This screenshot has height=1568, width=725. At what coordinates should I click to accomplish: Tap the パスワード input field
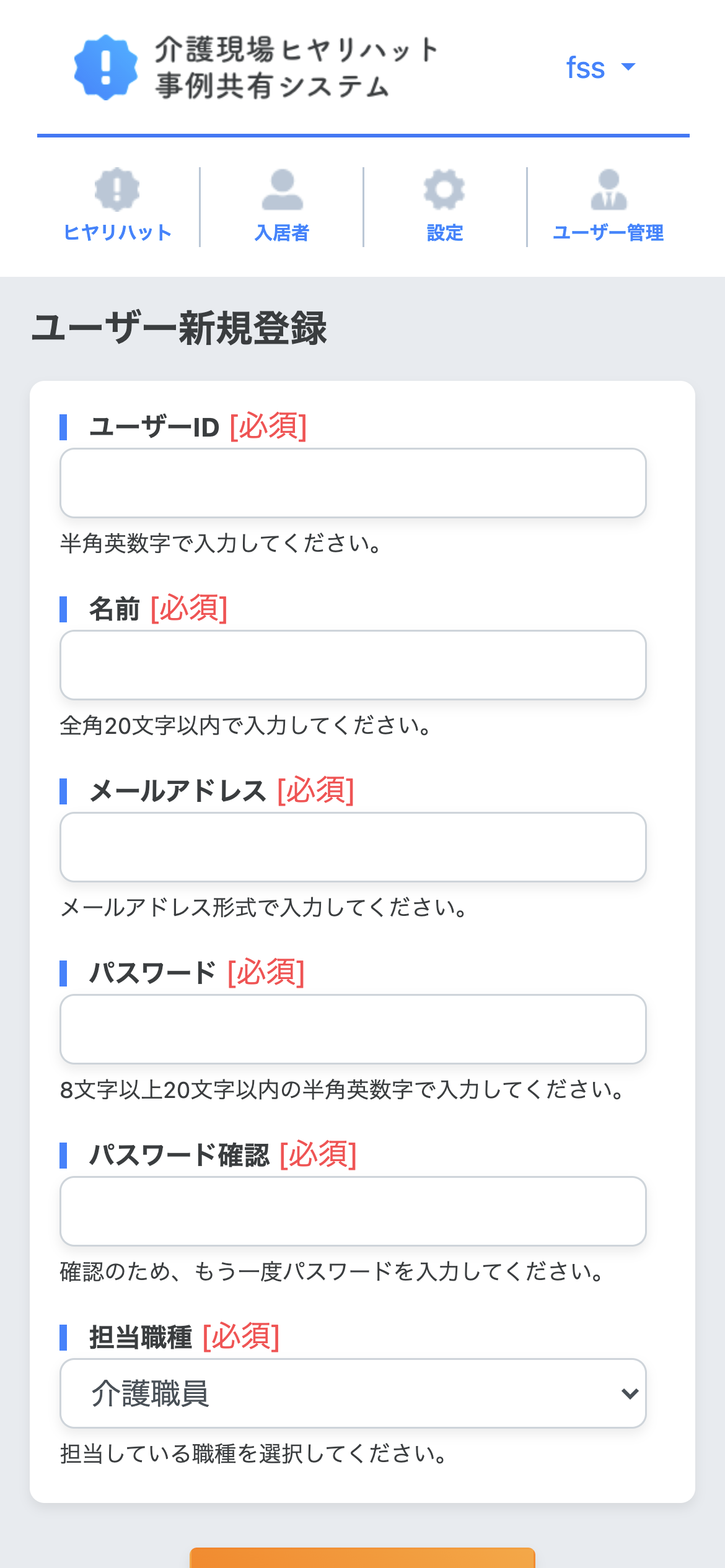point(353,1029)
